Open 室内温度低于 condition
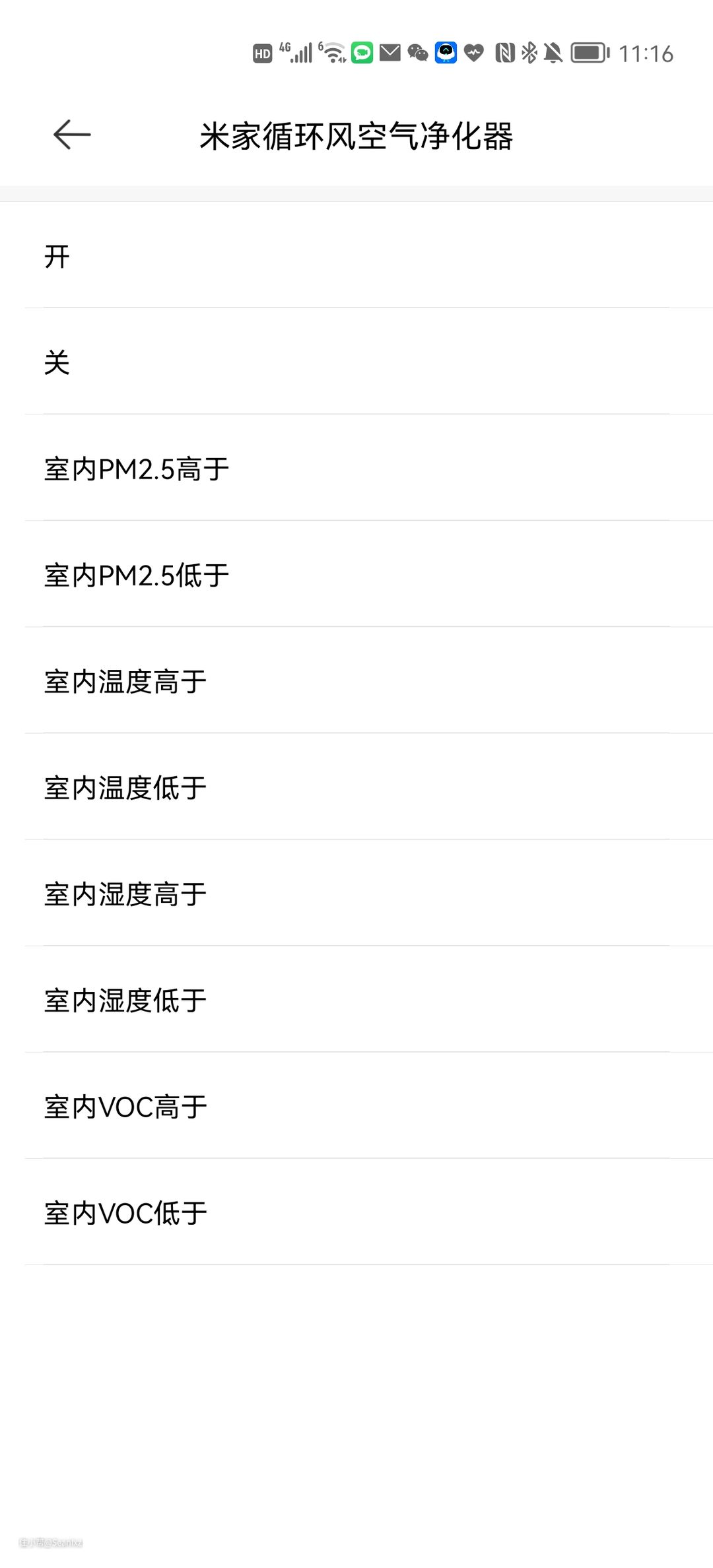Screen dimensions: 713x1568 click(356, 787)
